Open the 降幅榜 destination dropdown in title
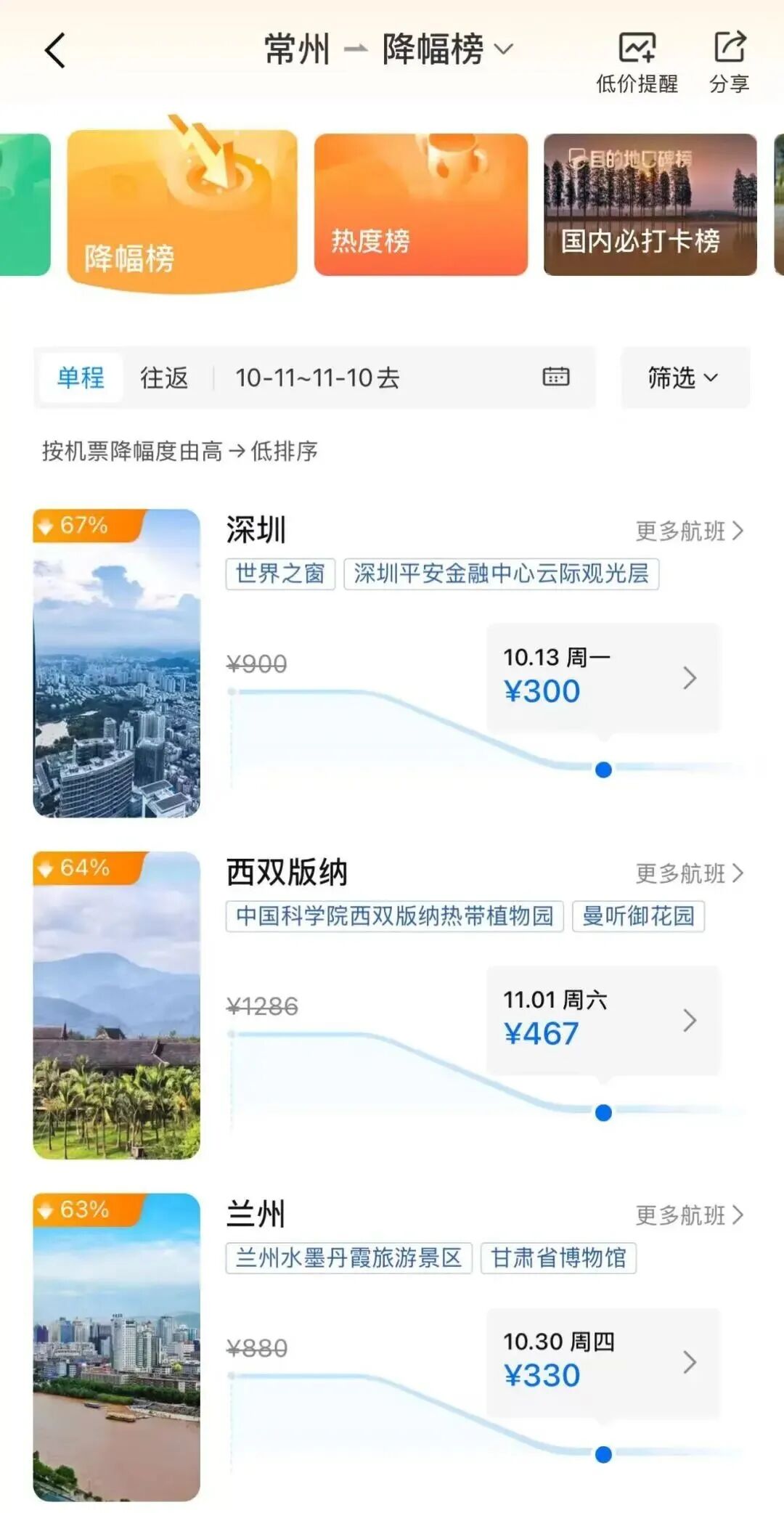The height and width of the screenshot is (1513, 784). pyautogui.click(x=448, y=49)
